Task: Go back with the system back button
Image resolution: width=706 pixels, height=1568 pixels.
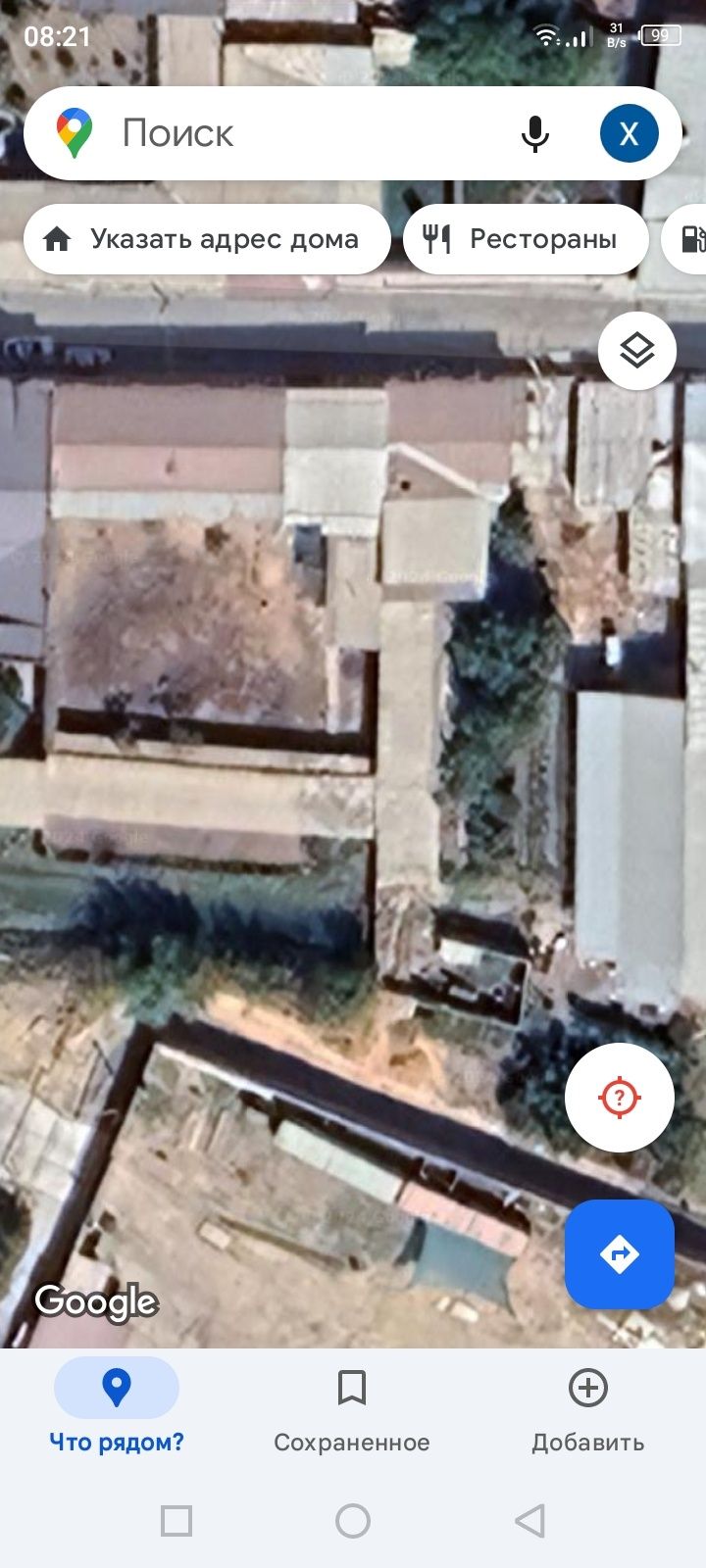Action: pyautogui.click(x=529, y=1521)
